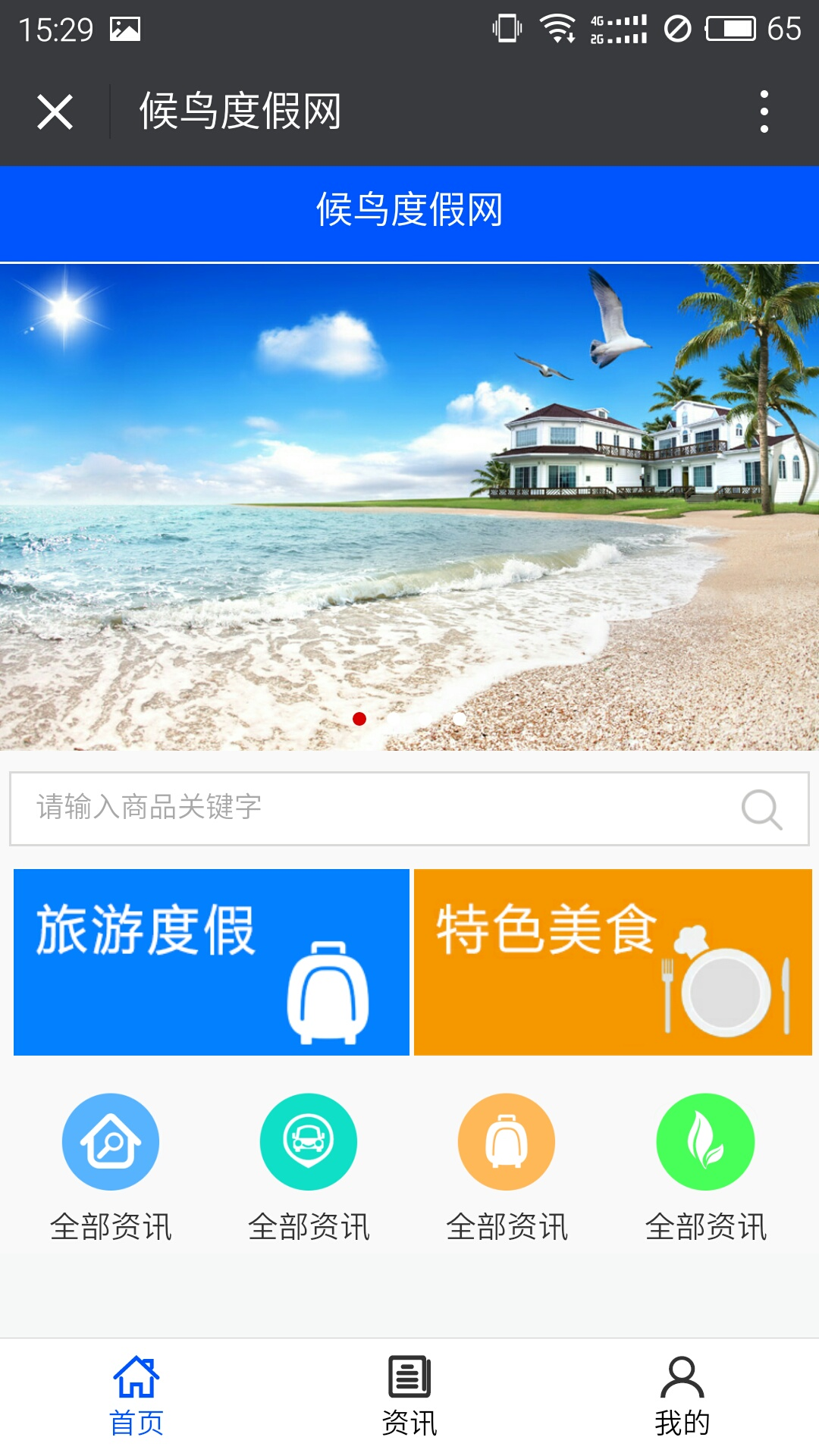The image size is (819, 1456).
Task: Go to the 我的 tab
Action: (682, 1397)
